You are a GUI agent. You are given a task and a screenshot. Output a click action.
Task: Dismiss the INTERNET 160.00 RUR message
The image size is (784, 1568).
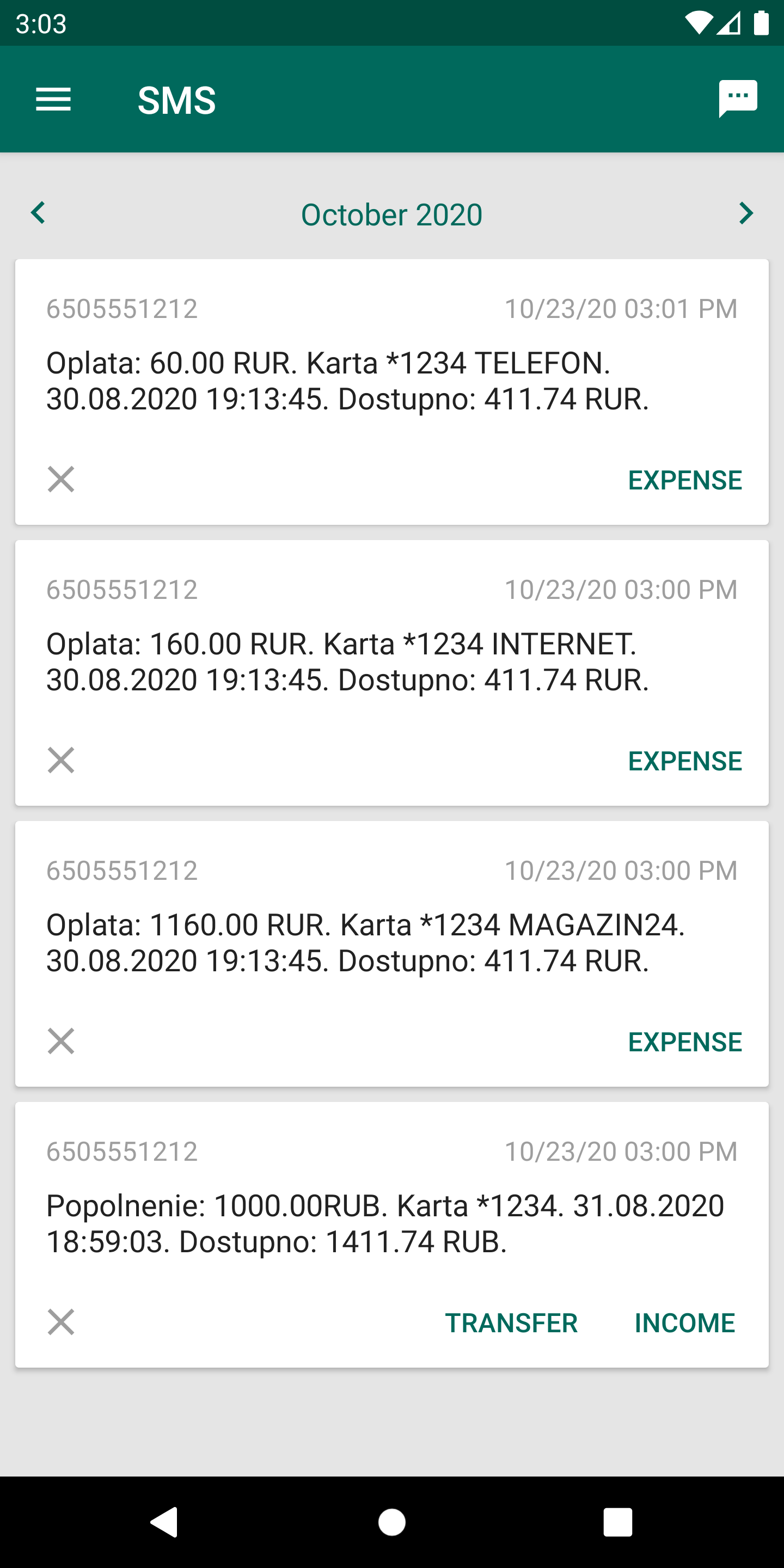point(61,760)
